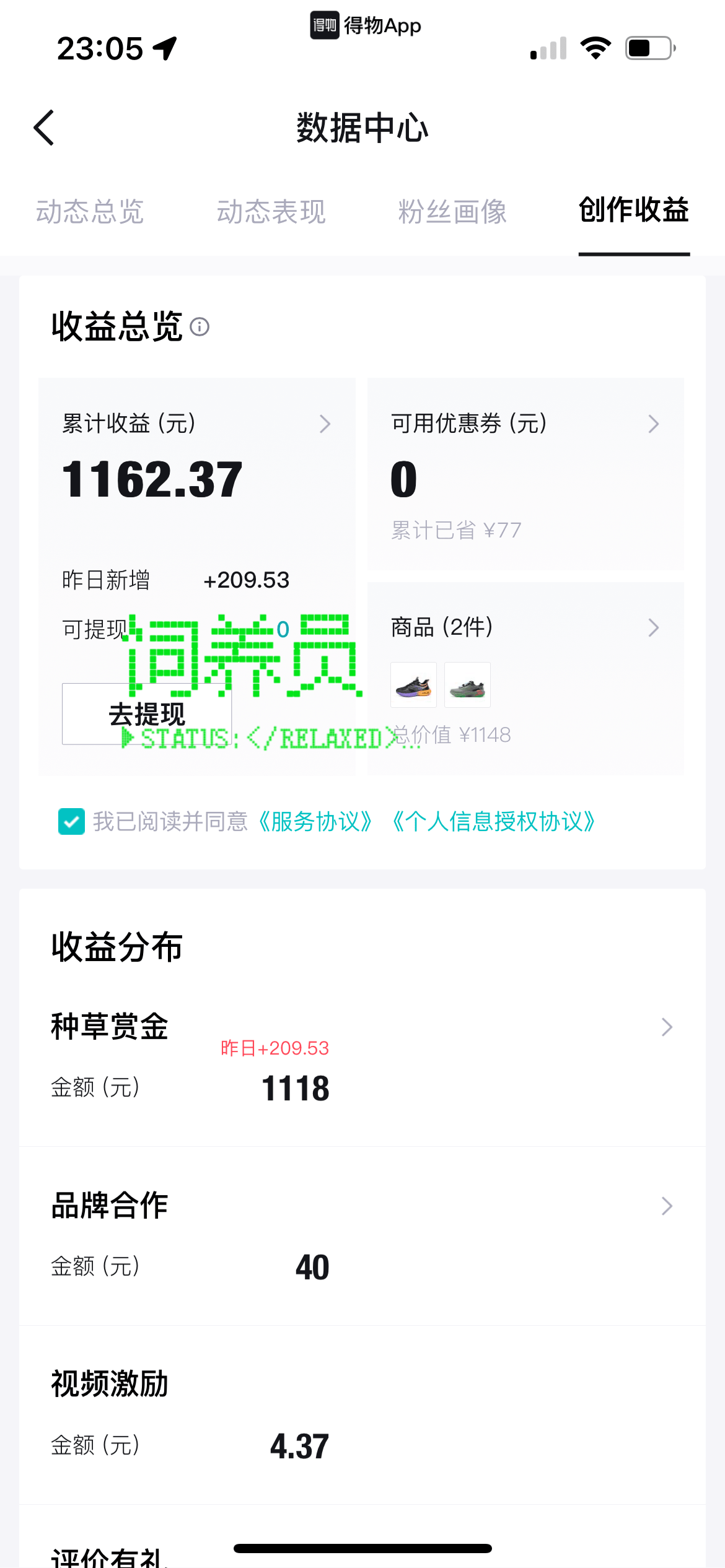Return to 得物App via the status bar
725x1568 pixels.
click(x=366, y=25)
